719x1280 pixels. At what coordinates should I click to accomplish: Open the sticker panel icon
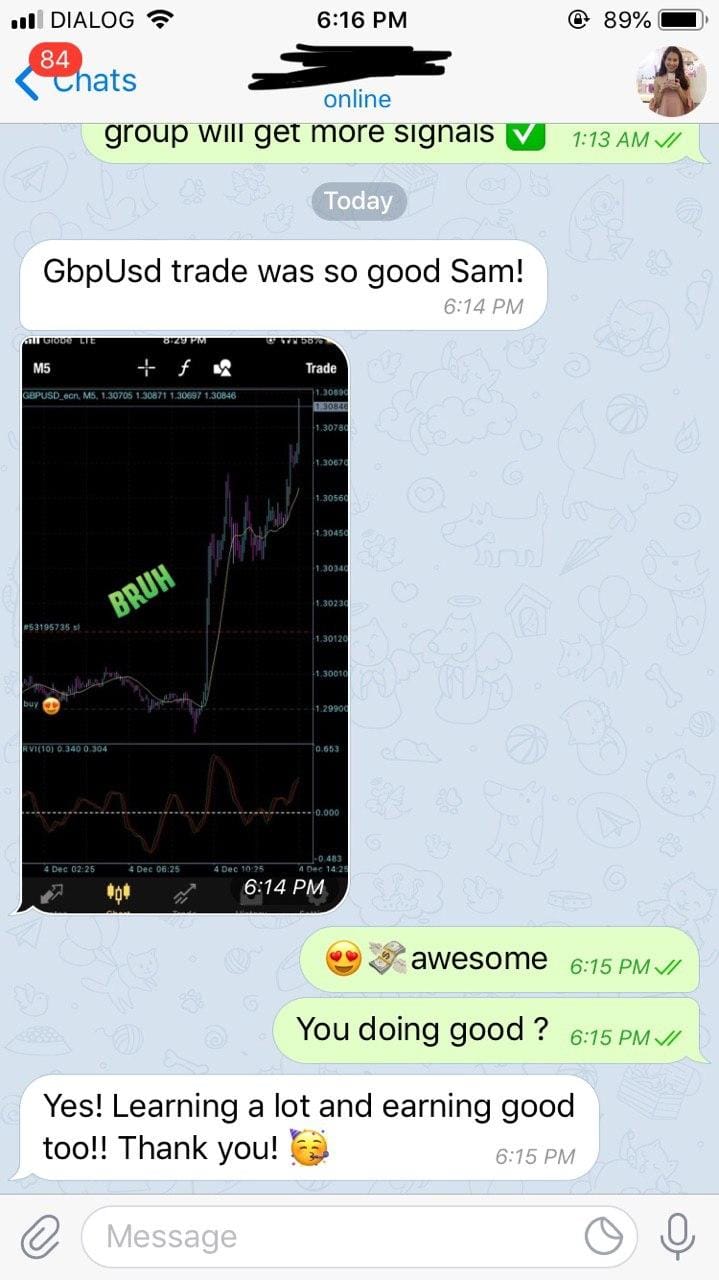coord(604,1237)
